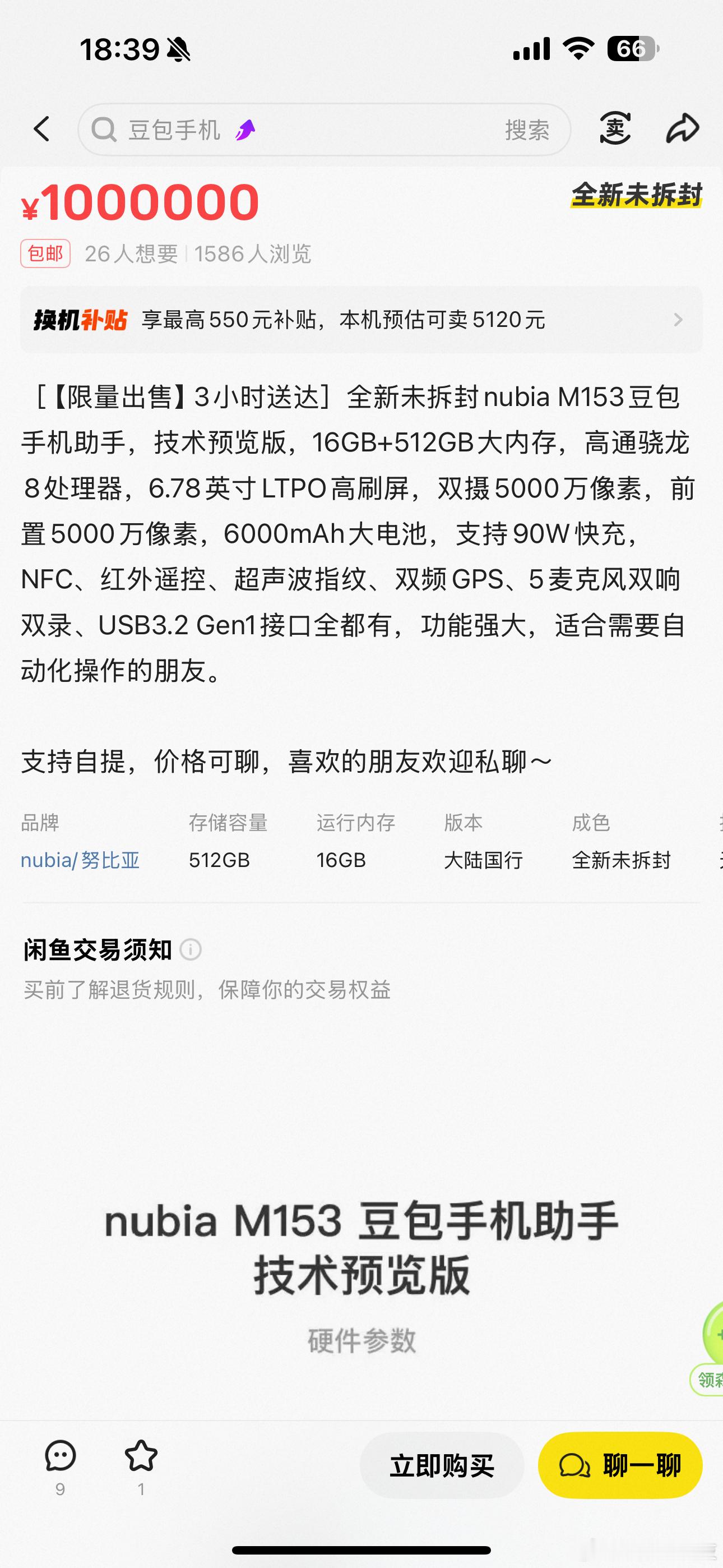Open the nubia/努比亚 brand link

80,860
